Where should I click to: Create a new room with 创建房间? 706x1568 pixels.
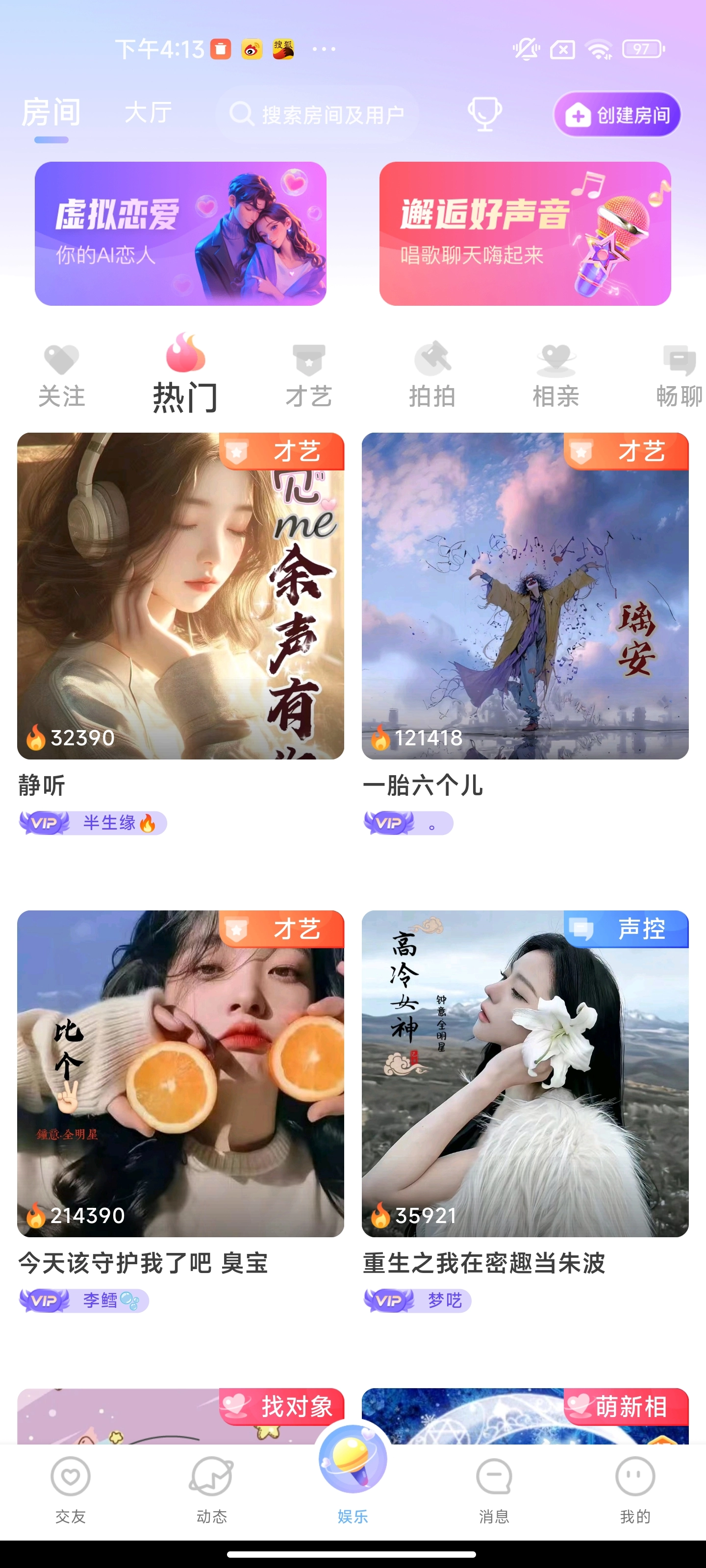(616, 115)
